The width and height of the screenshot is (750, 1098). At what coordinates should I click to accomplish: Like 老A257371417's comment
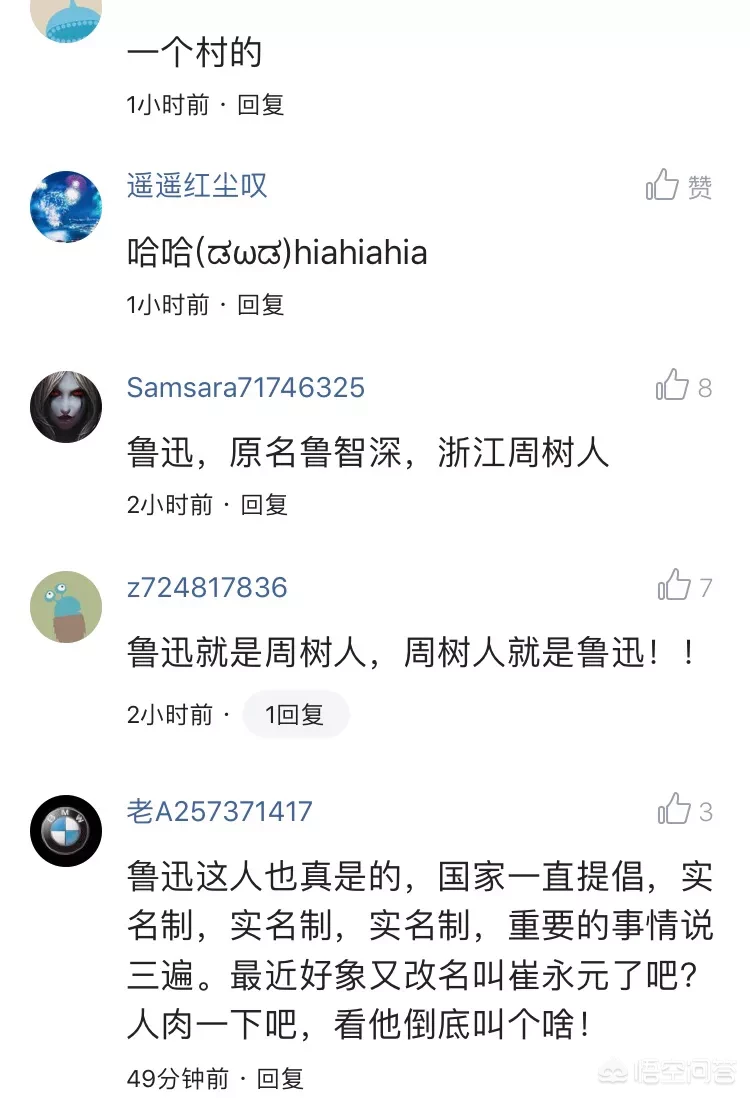[674, 810]
